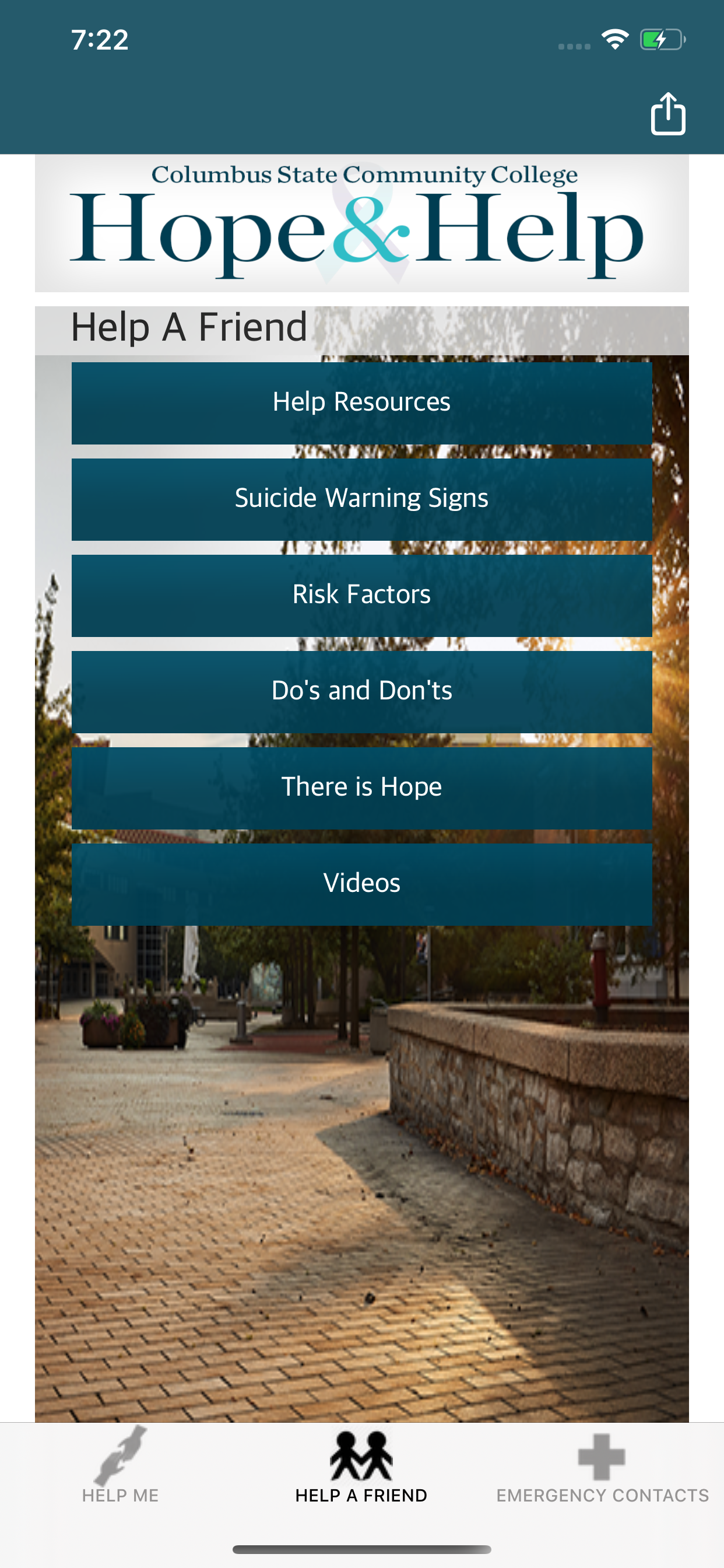The width and height of the screenshot is (724, 1568).
Task: Tap the Wi-Fi icon in the status bar
Action: click(616, 38)
